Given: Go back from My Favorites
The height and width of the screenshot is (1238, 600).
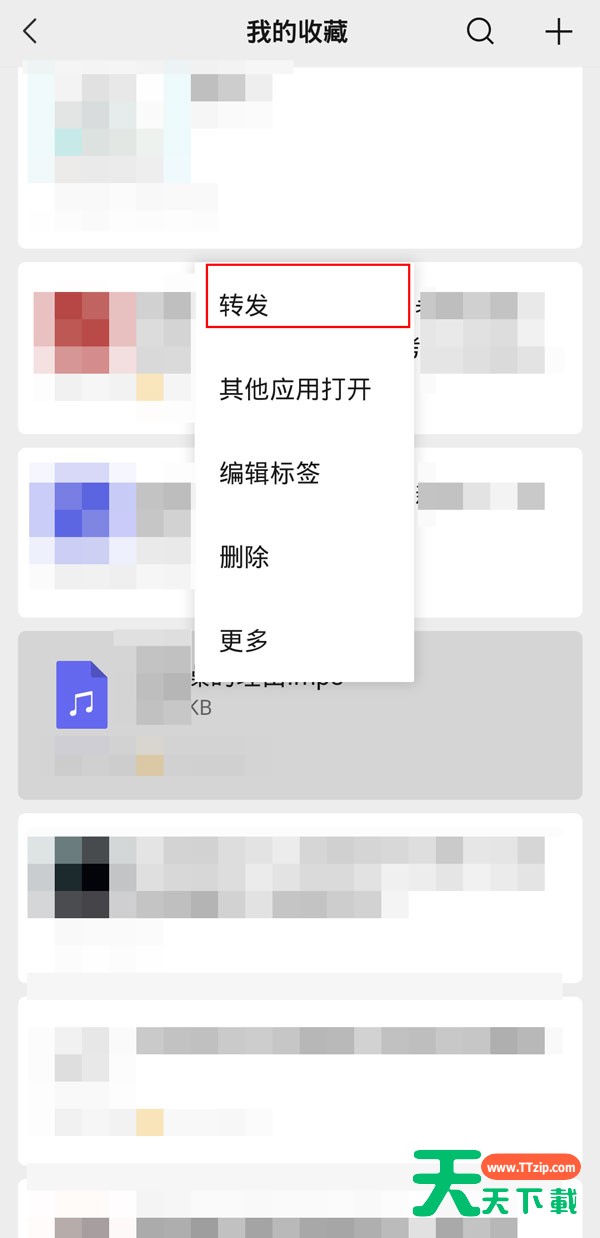Looking at the screenshot, I should click(x=30, y=32).
